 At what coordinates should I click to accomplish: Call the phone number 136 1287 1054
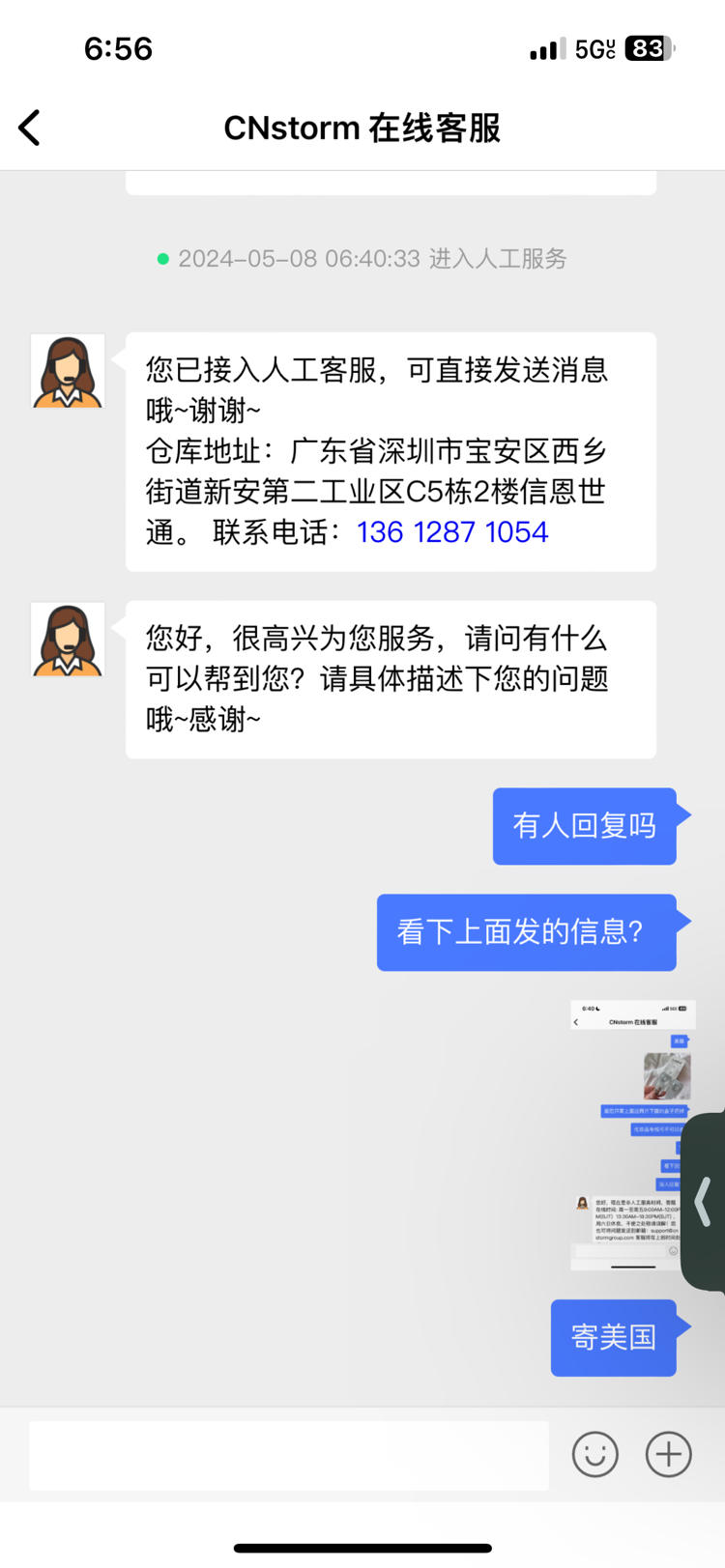click(451, 532)
